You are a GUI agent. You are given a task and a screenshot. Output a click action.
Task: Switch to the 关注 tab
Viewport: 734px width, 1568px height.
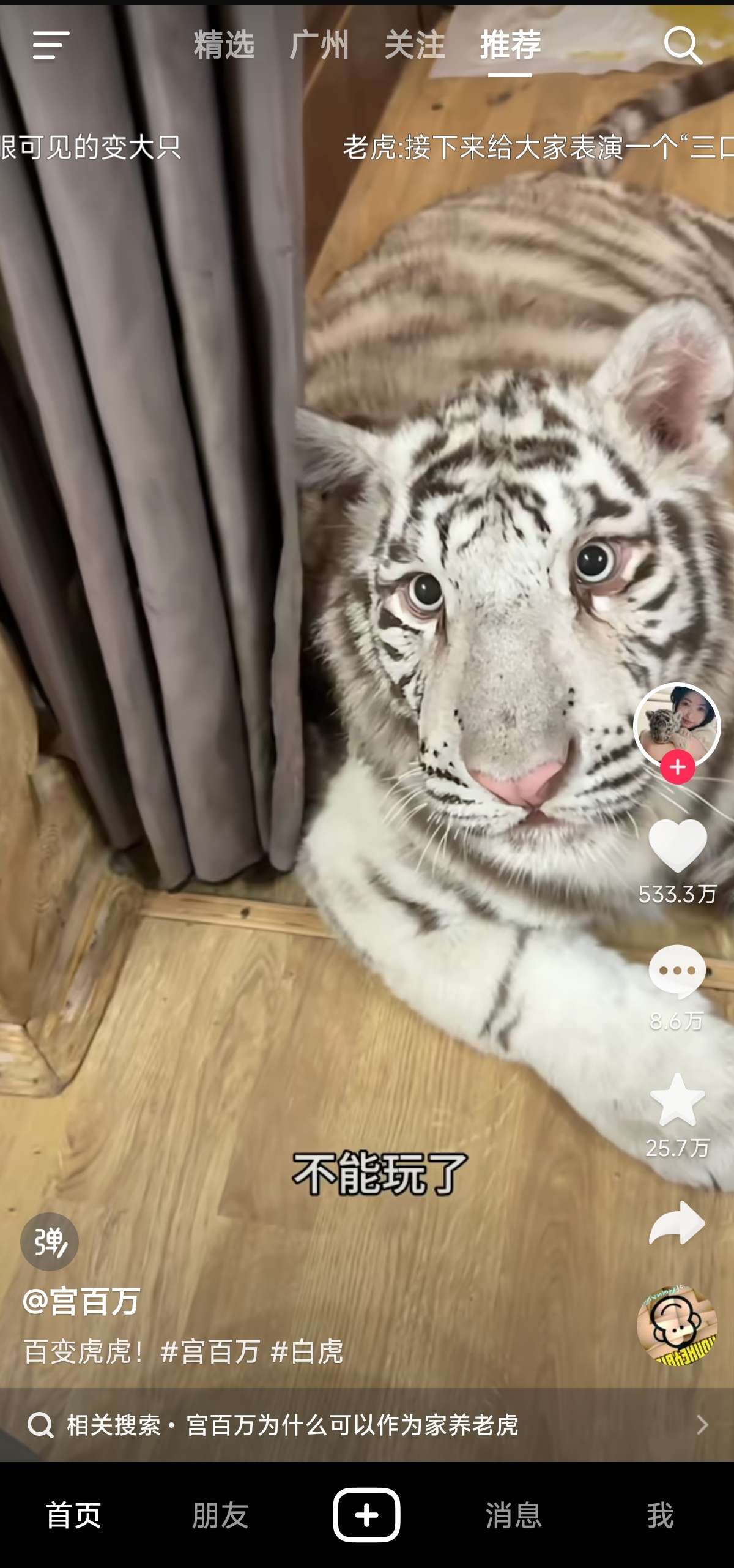pos(415,45)
